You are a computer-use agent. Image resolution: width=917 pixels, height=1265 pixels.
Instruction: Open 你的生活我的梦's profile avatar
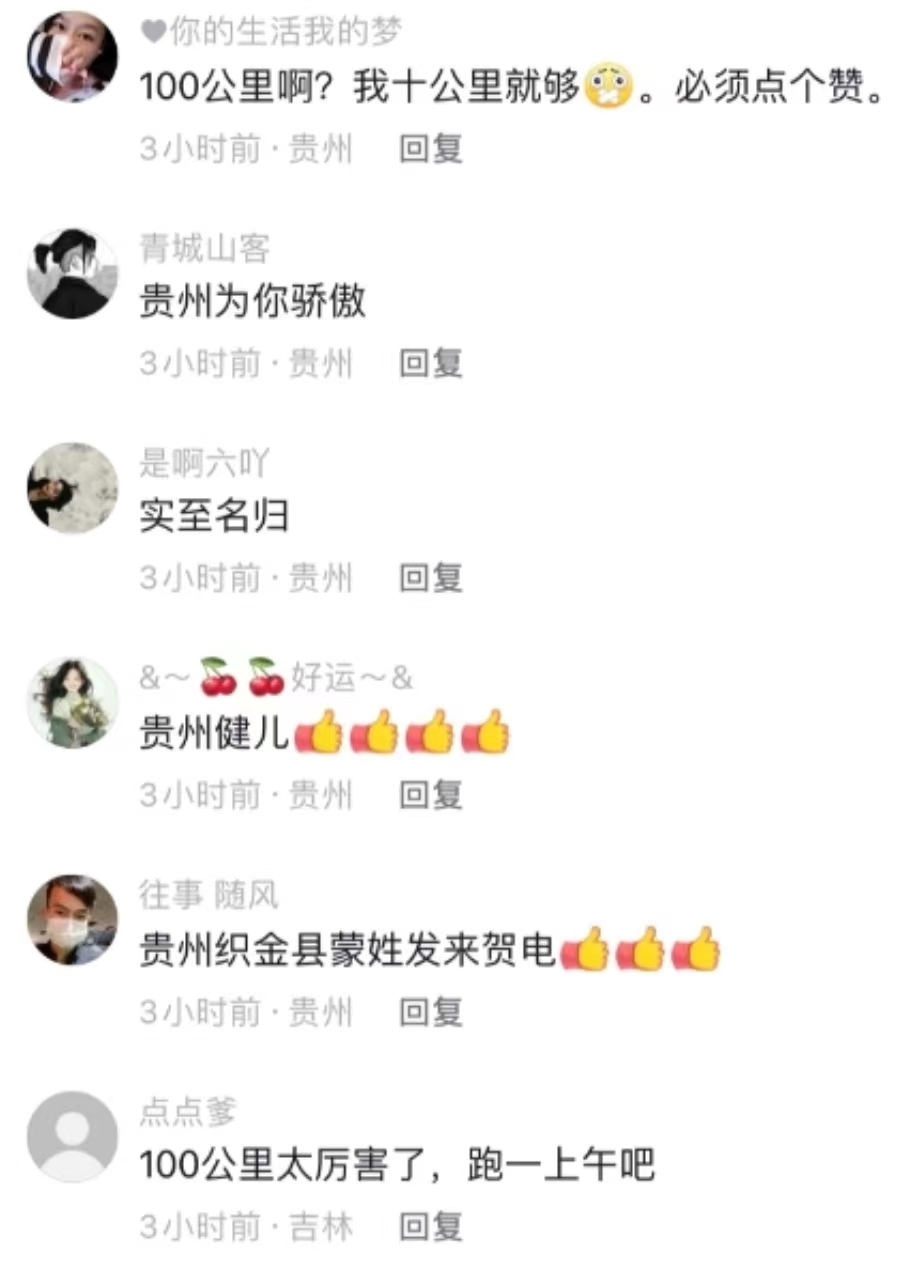72,57
